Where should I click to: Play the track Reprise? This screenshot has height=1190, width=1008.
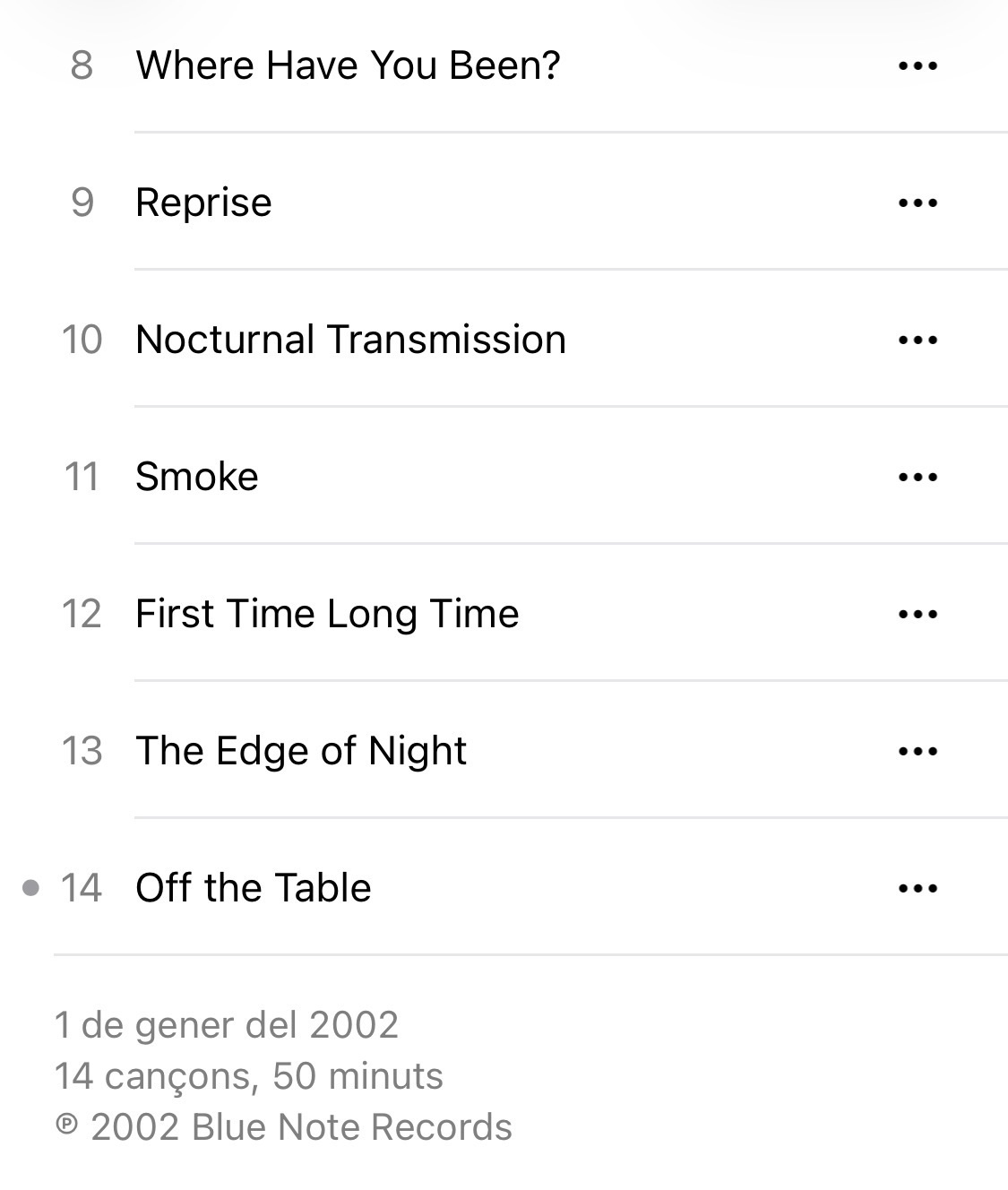pyautogui.click(x=203, y=203)
